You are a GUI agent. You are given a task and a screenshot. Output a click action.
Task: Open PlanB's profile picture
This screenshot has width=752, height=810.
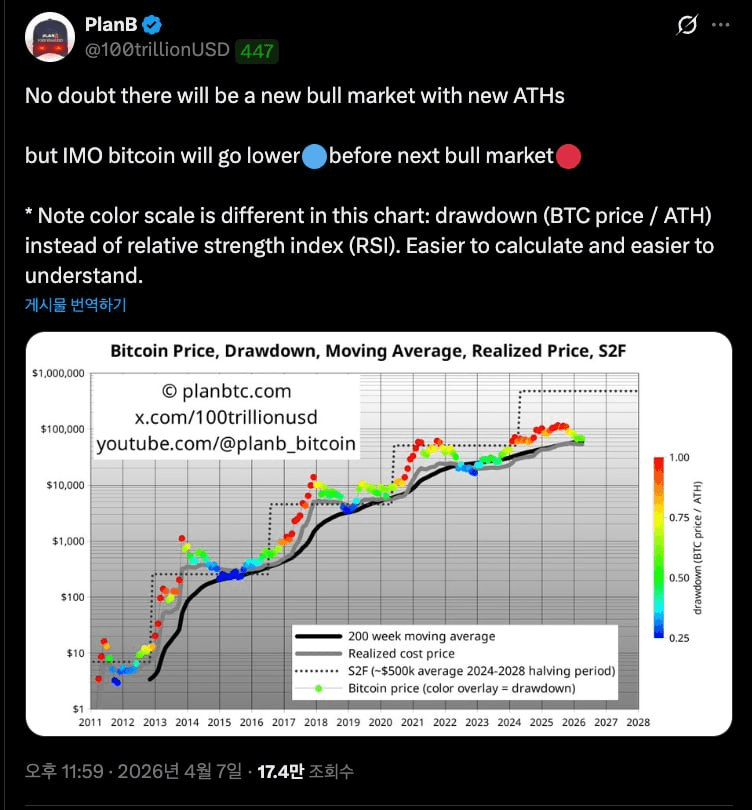click(49, 37)
